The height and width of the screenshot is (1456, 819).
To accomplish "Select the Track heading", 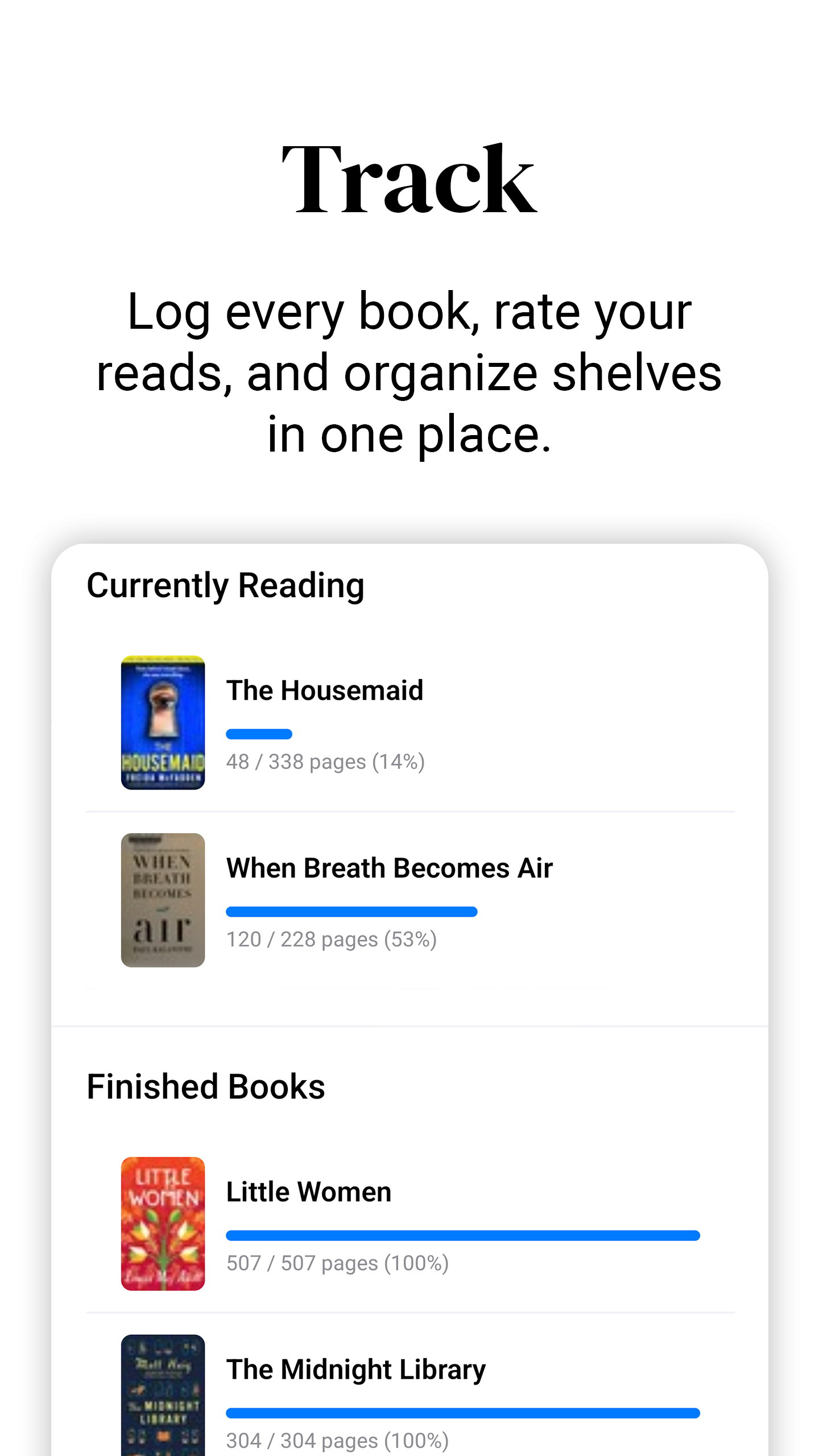I will pos(408,179).
